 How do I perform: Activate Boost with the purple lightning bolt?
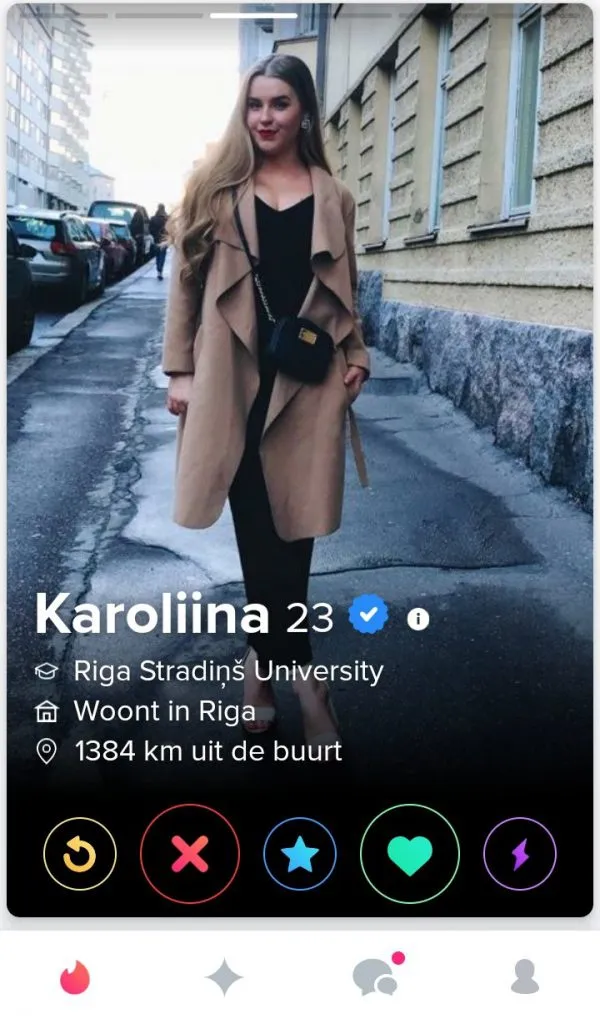(520, 854)
